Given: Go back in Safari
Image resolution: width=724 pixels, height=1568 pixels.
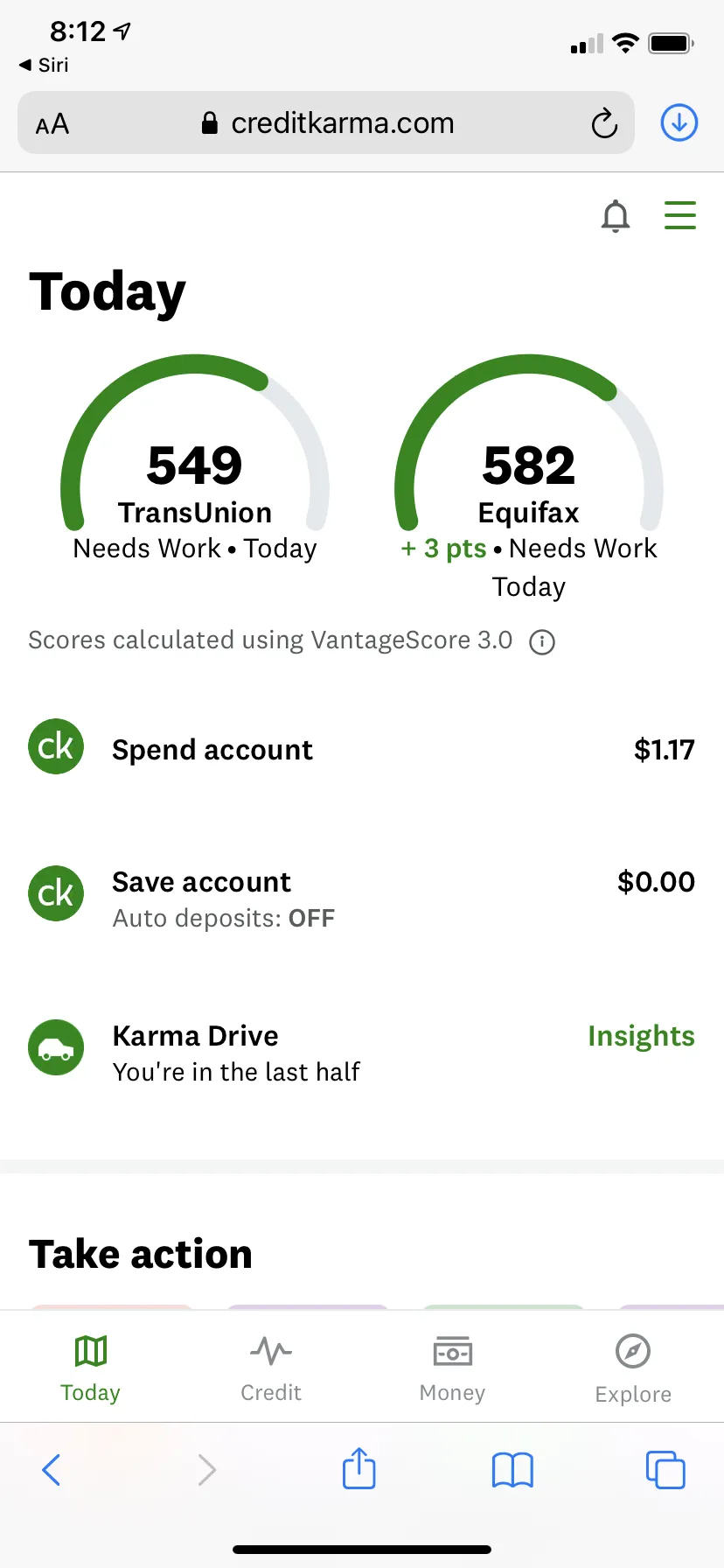Looking at the screenshot, I should [52, 1470].
